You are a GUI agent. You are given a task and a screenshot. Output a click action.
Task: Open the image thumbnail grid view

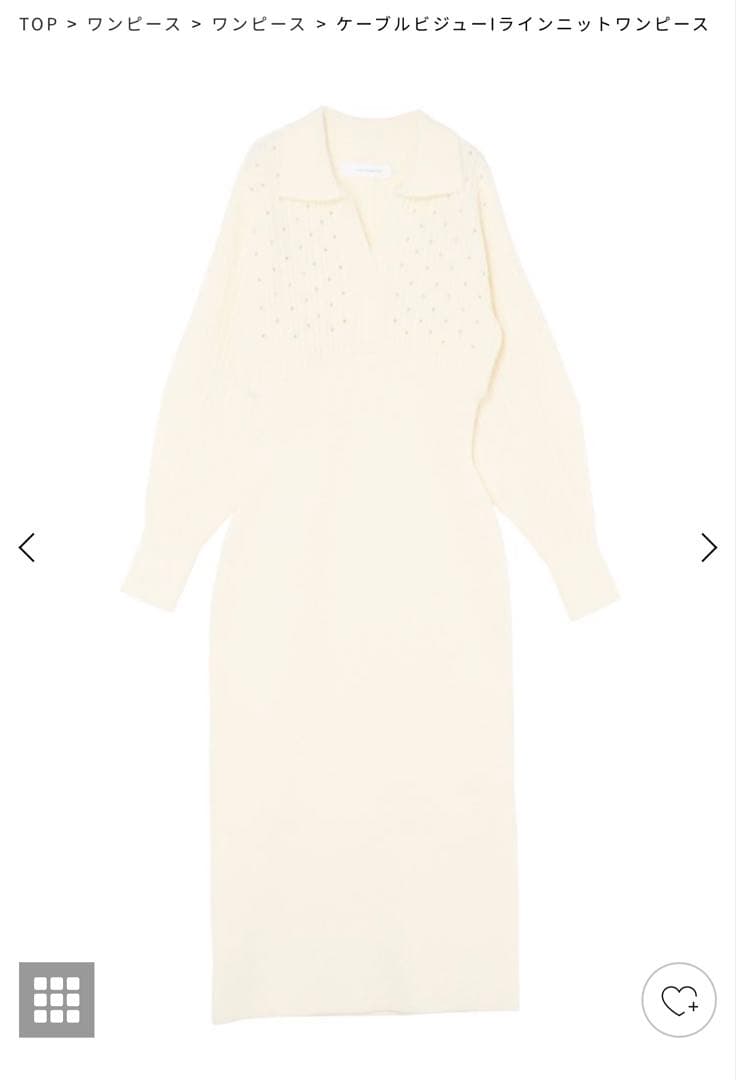(x=56, y=999)
